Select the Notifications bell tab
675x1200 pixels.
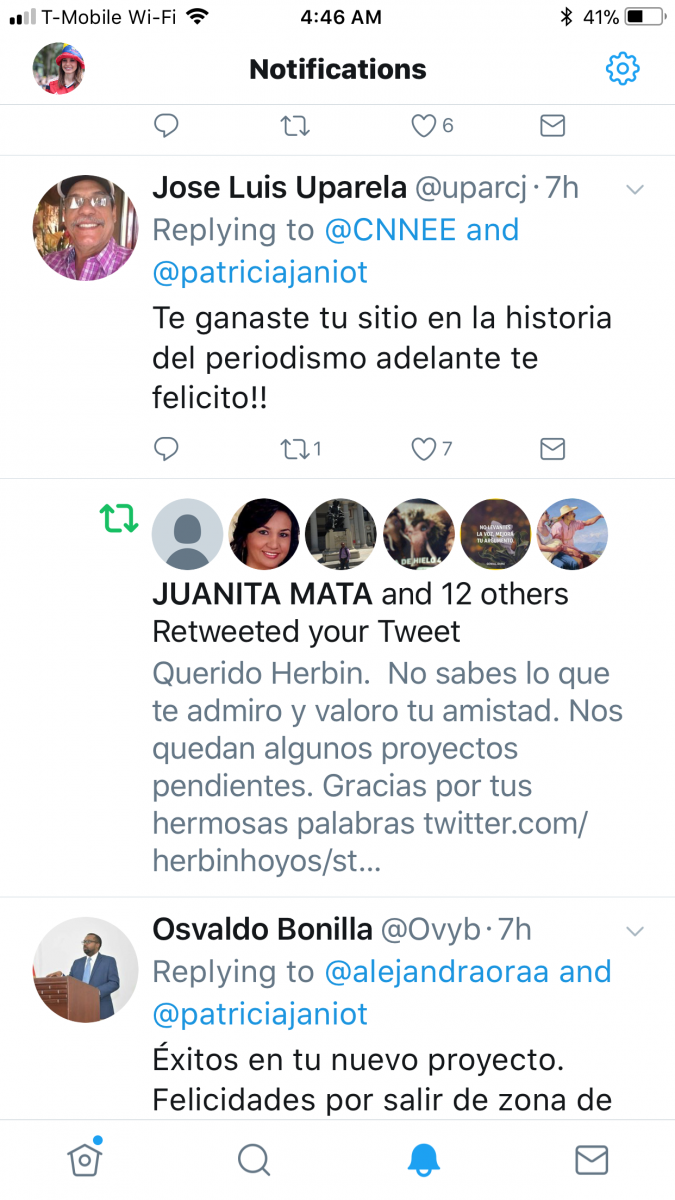[423, 1159]
